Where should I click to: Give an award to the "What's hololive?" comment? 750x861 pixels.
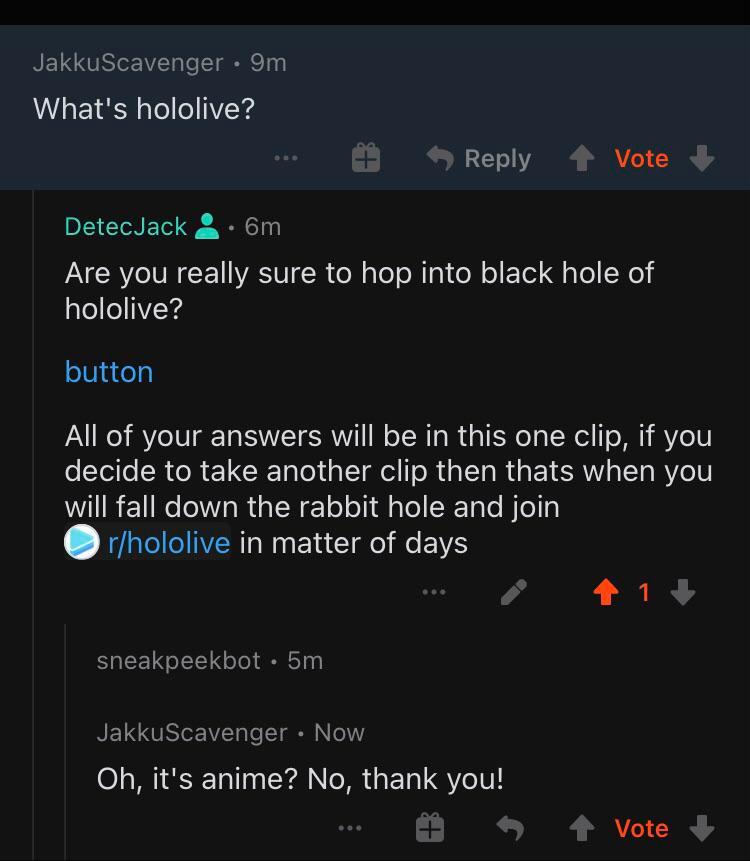coord(366,158)
